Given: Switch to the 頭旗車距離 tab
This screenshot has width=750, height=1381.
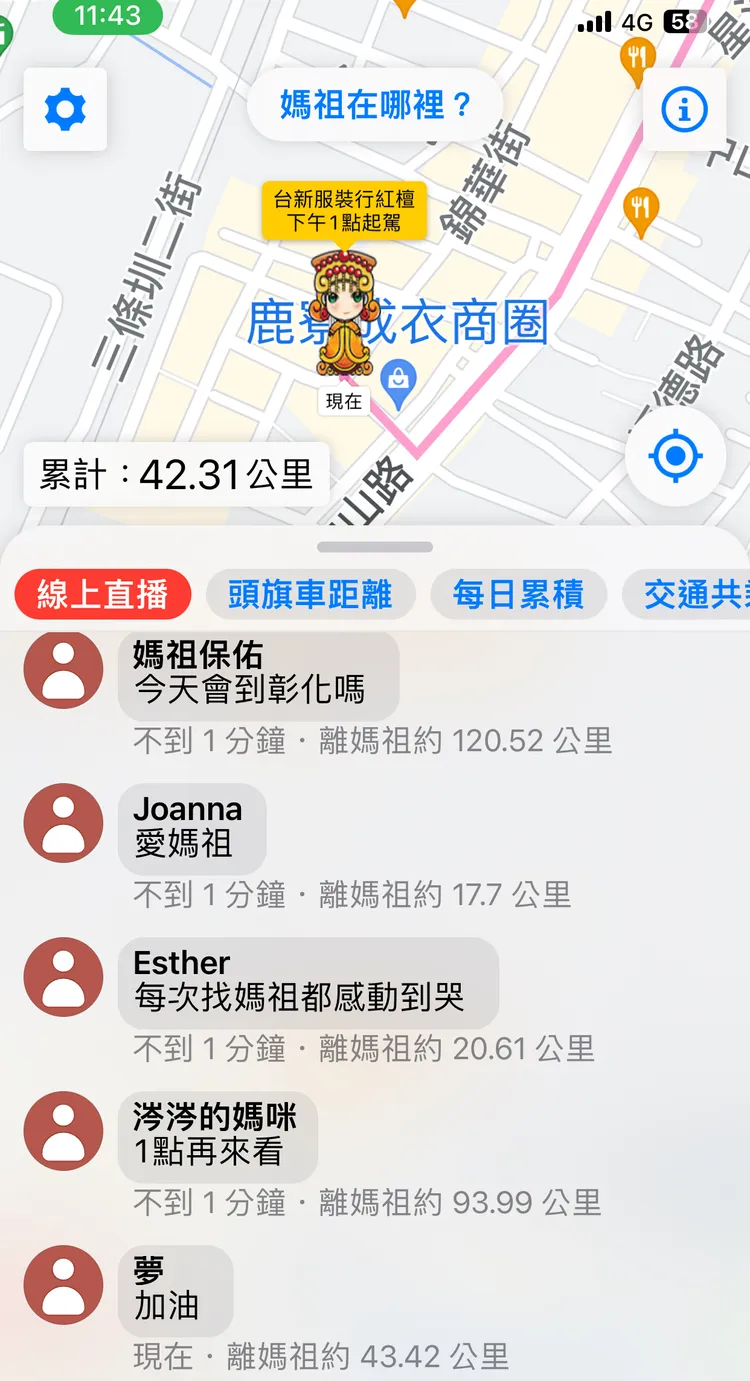Looking at the screenshot, I should click(311, 594).
